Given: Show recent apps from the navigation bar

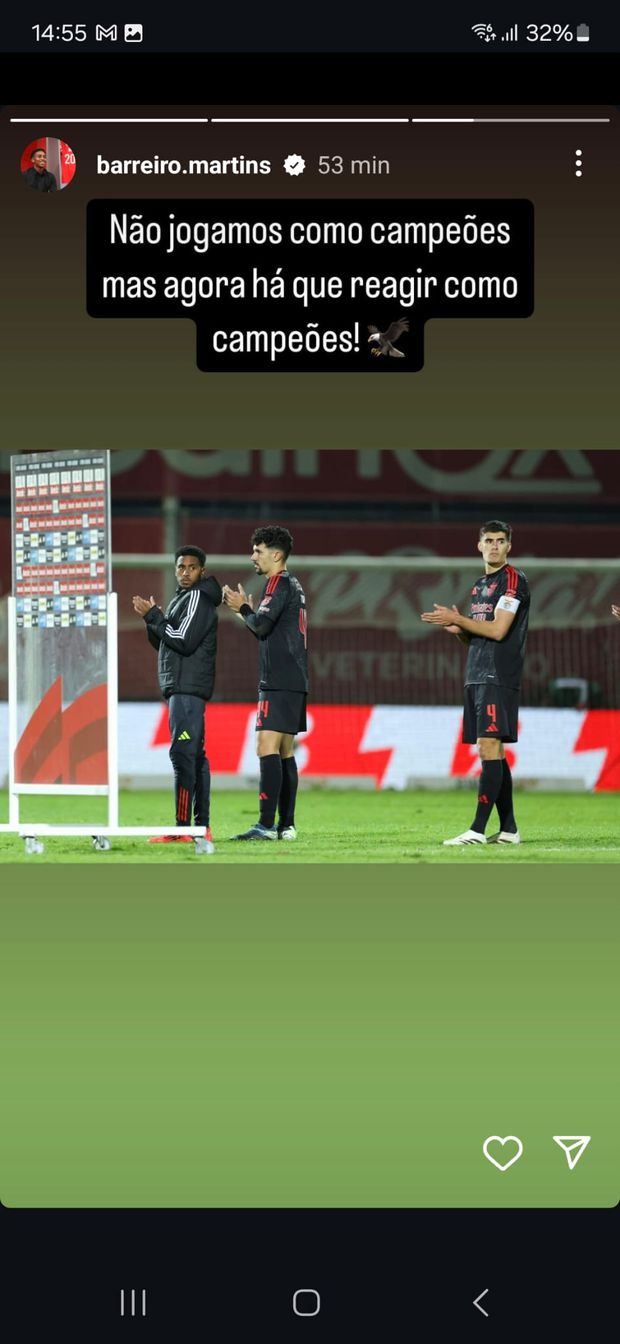Looking at the screenshot, I should coord(133,1302).
